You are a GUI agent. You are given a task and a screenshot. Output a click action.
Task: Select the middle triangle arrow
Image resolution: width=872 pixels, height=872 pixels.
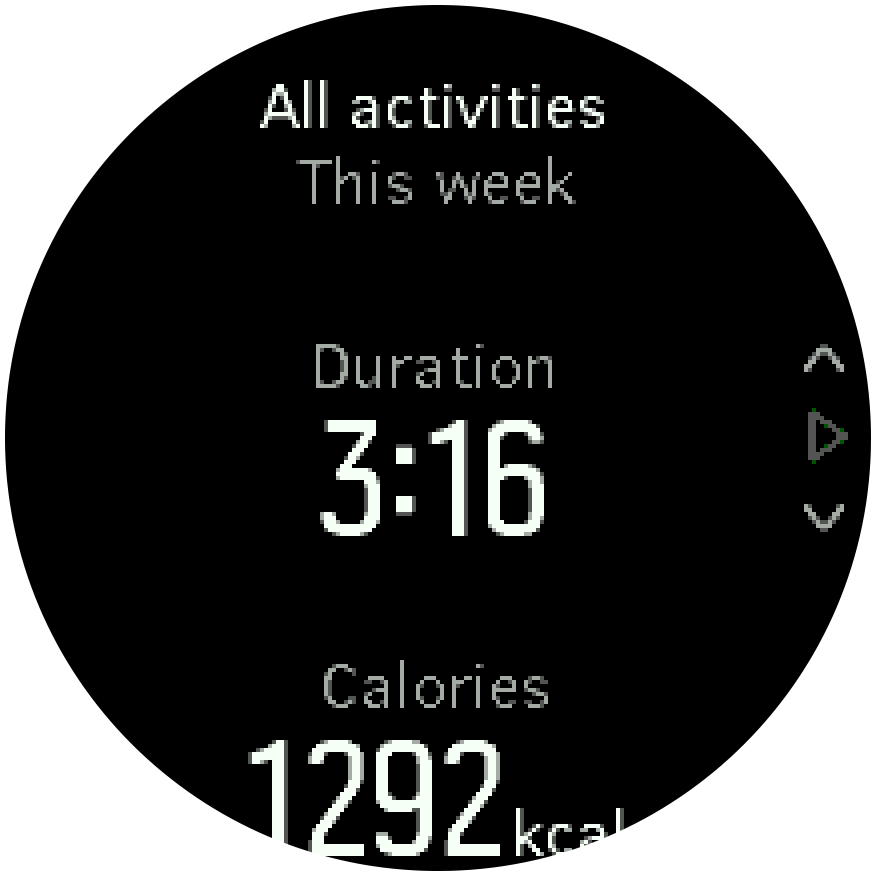[x=826, y=437]
